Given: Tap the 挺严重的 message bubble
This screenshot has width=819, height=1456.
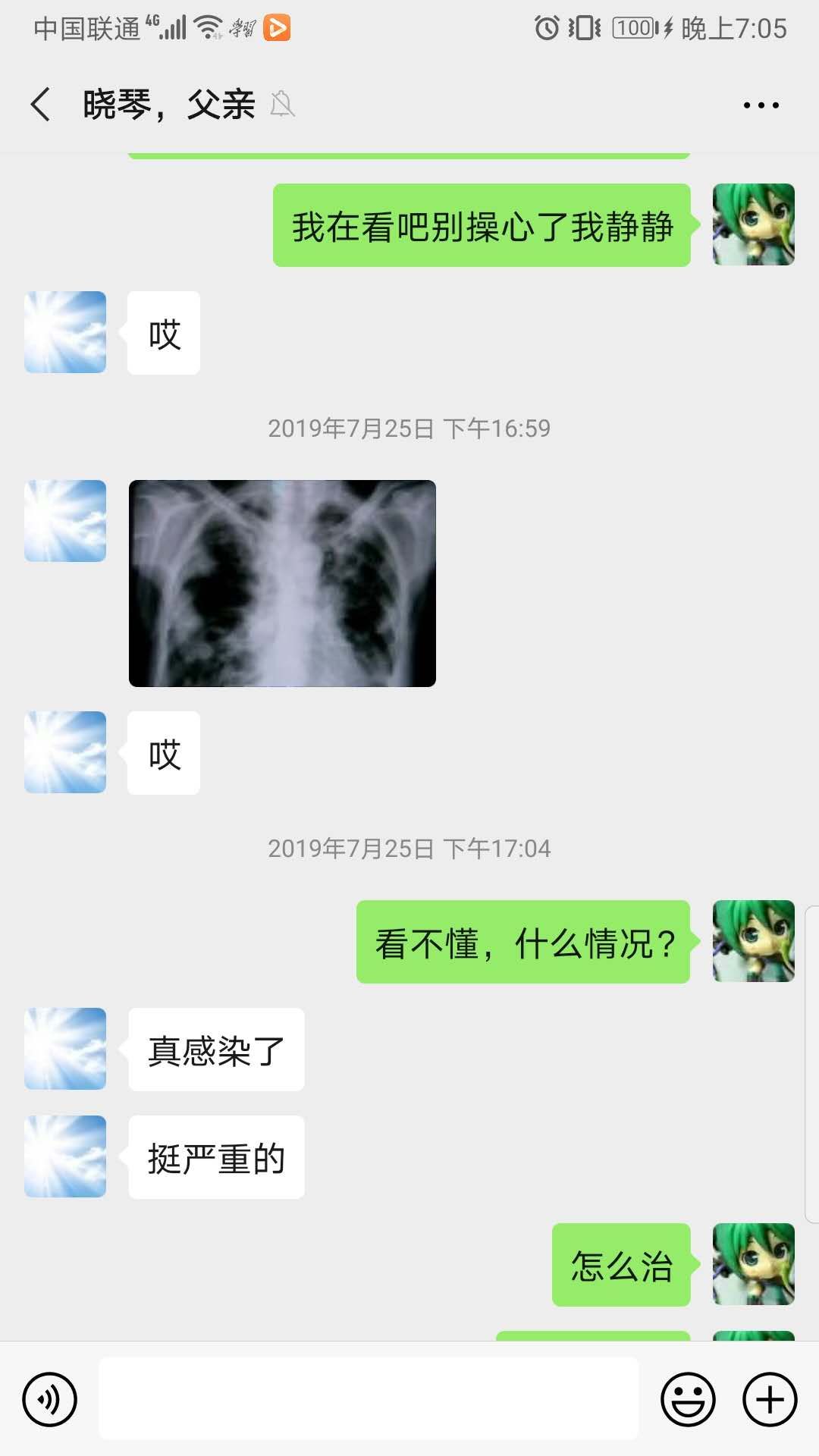Looking at the screenshot, I should 215,1157.
